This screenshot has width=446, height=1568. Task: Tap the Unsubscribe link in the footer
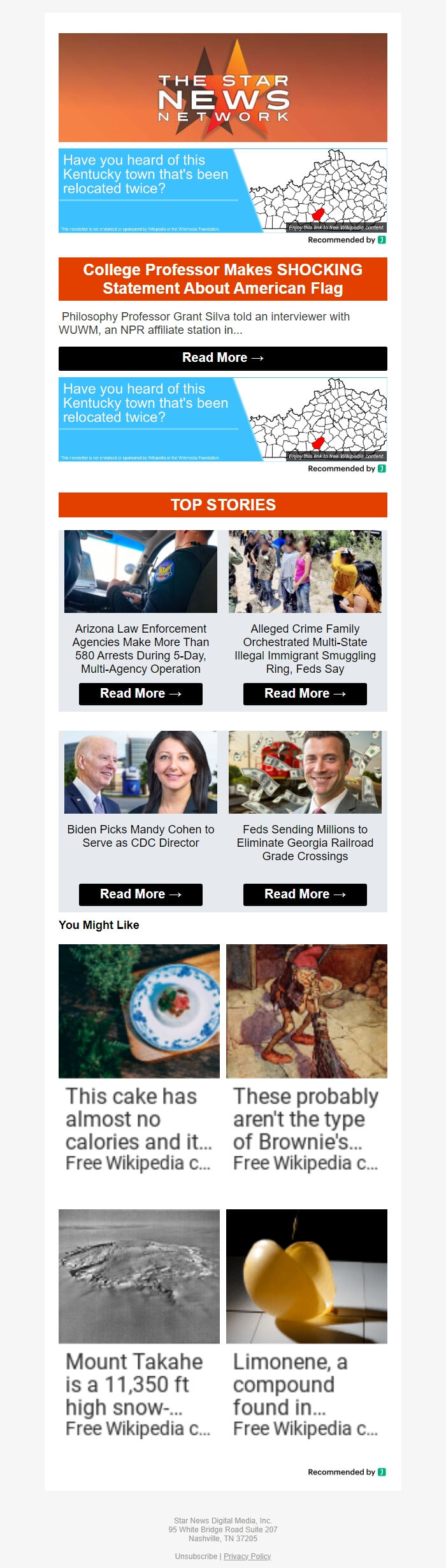point(196,1556)
